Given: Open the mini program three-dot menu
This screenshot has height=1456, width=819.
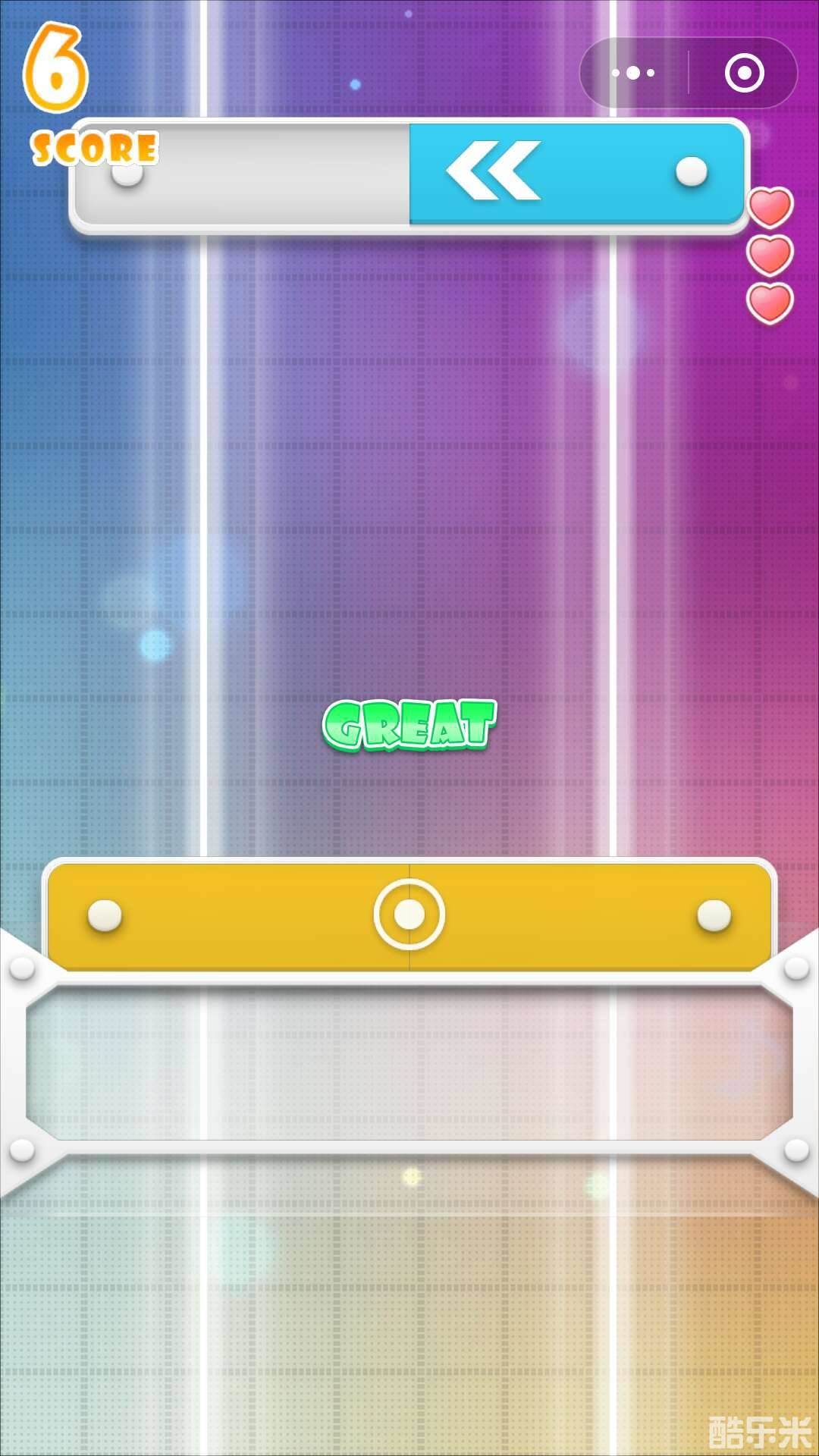Looking at the screenshot, I should pyautogui.click(x=634, y=74).
